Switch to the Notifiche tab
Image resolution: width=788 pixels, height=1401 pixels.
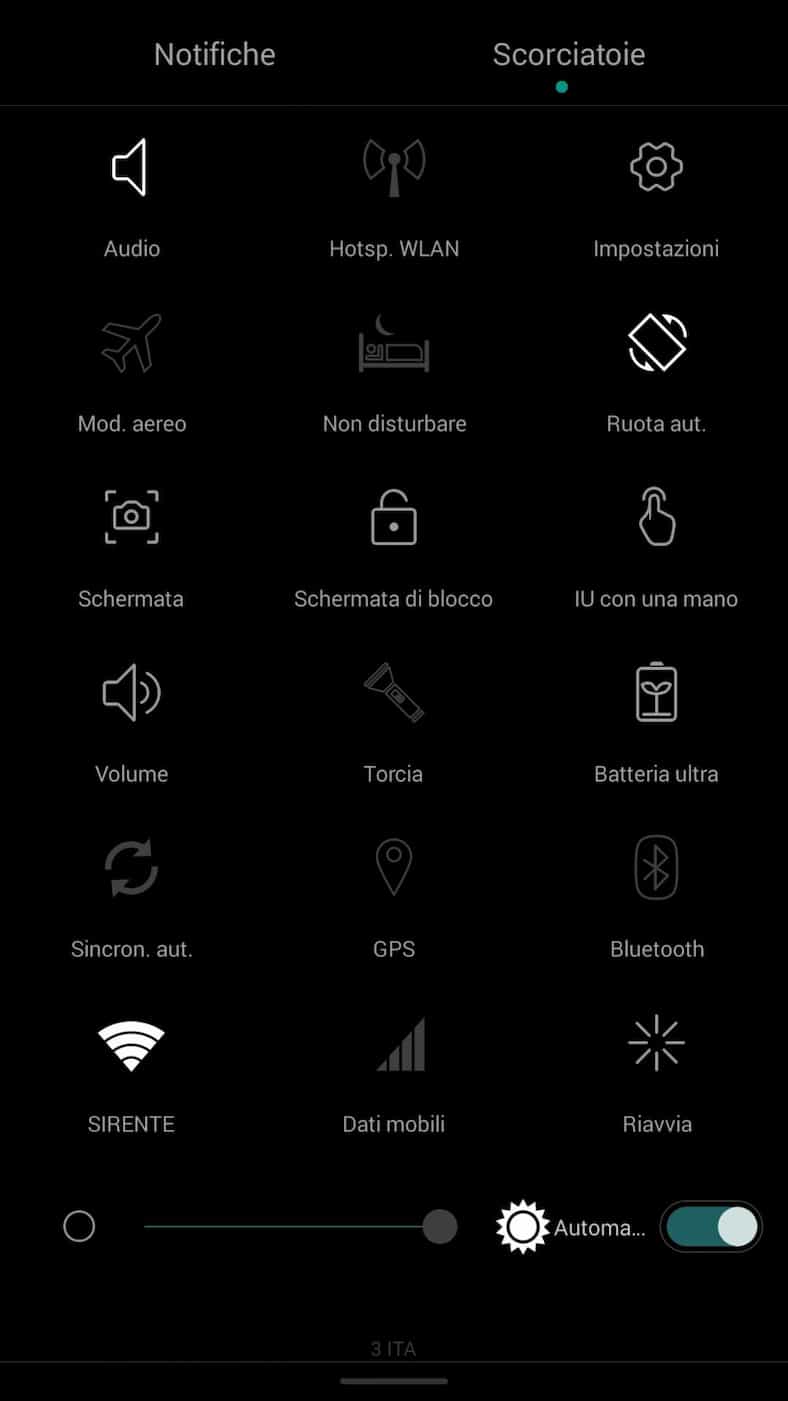click(x=214, y=54)
